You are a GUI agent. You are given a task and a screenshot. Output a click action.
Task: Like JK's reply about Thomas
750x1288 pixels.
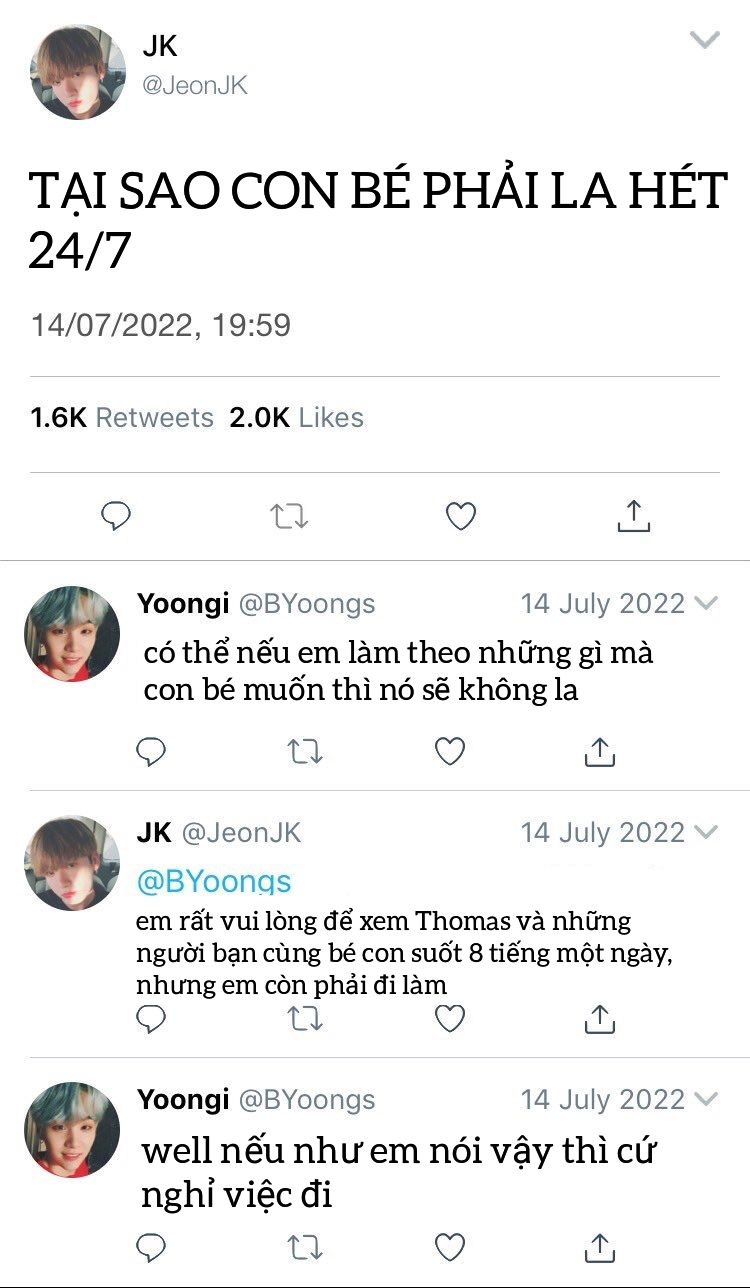(450, 1018)
